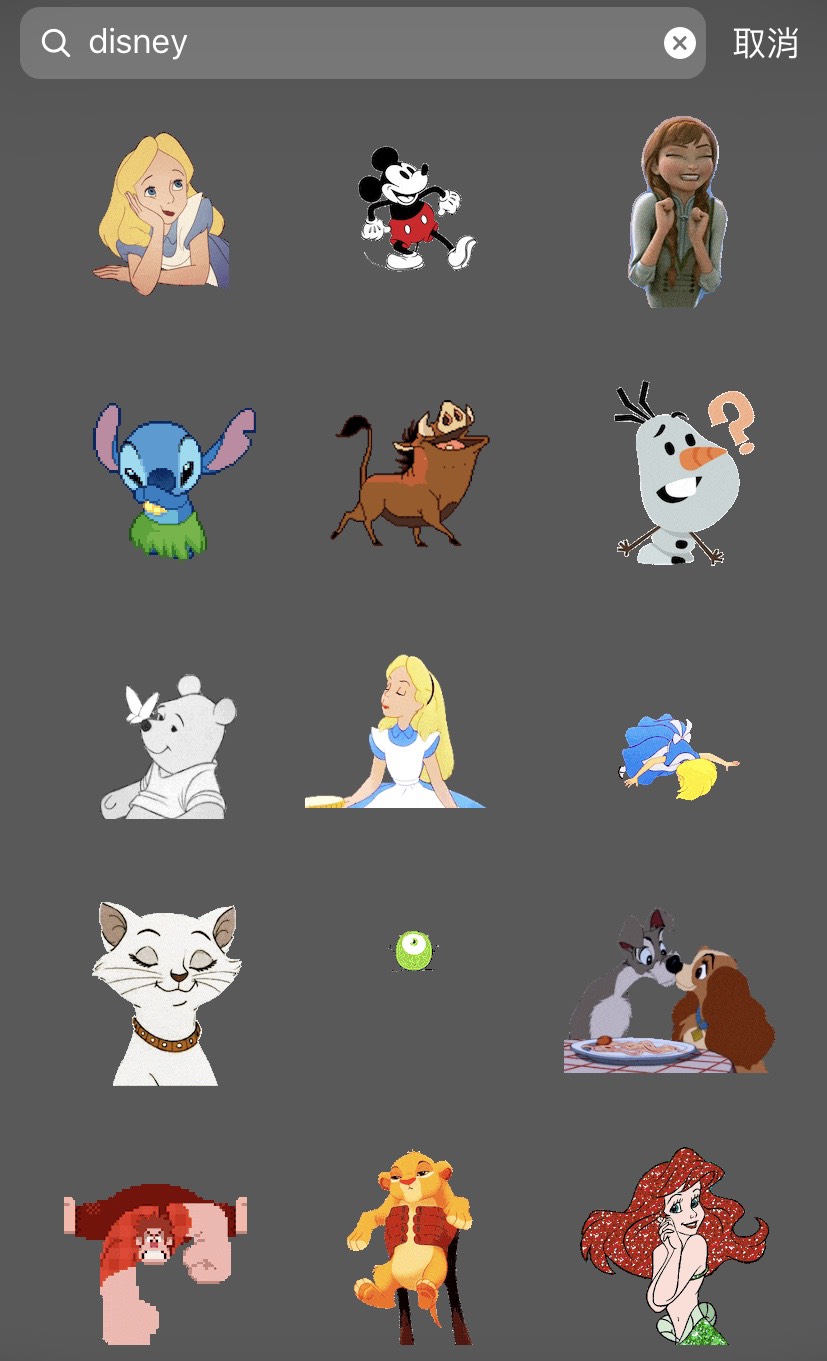Add the Timon and Pumbaa sticker
The height and width of the screenshot is (1361, 827).
411,474
